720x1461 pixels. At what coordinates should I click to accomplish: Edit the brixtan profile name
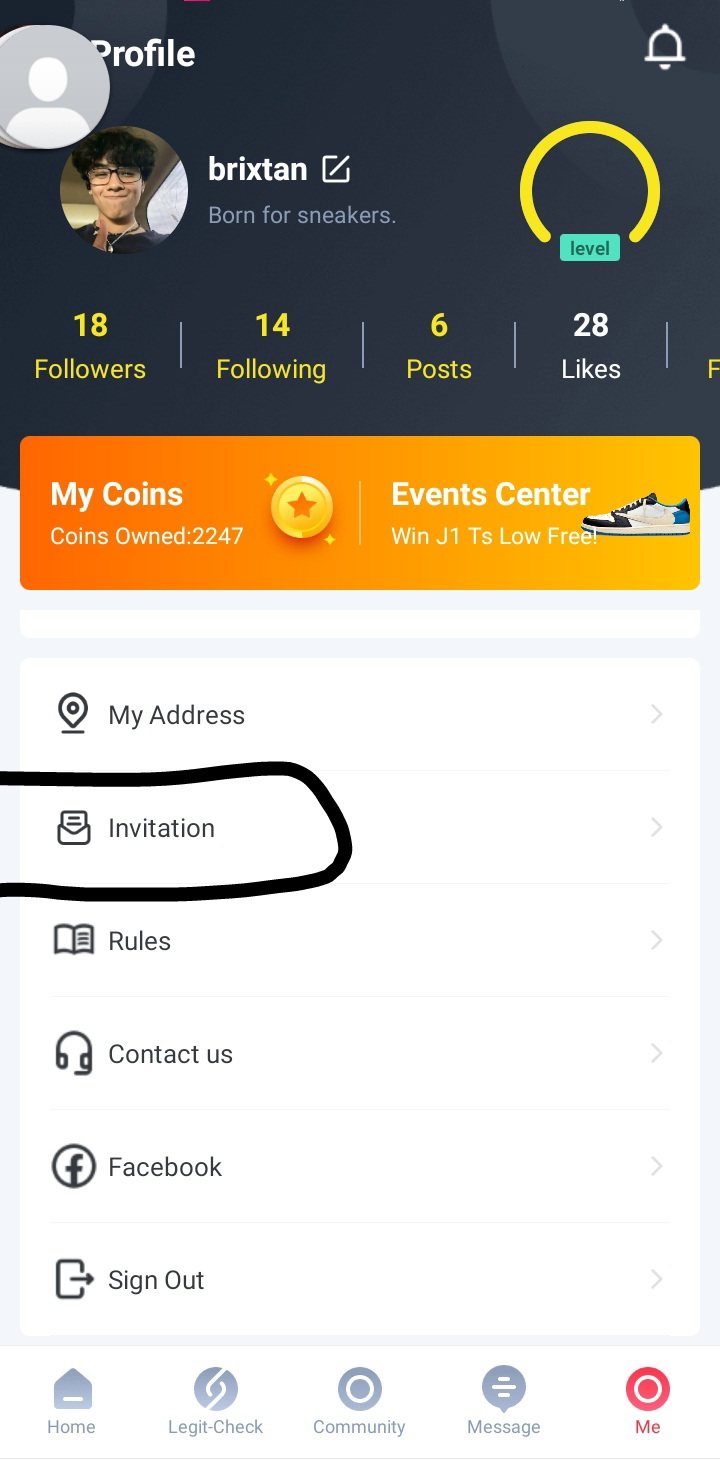click(336, 169)
